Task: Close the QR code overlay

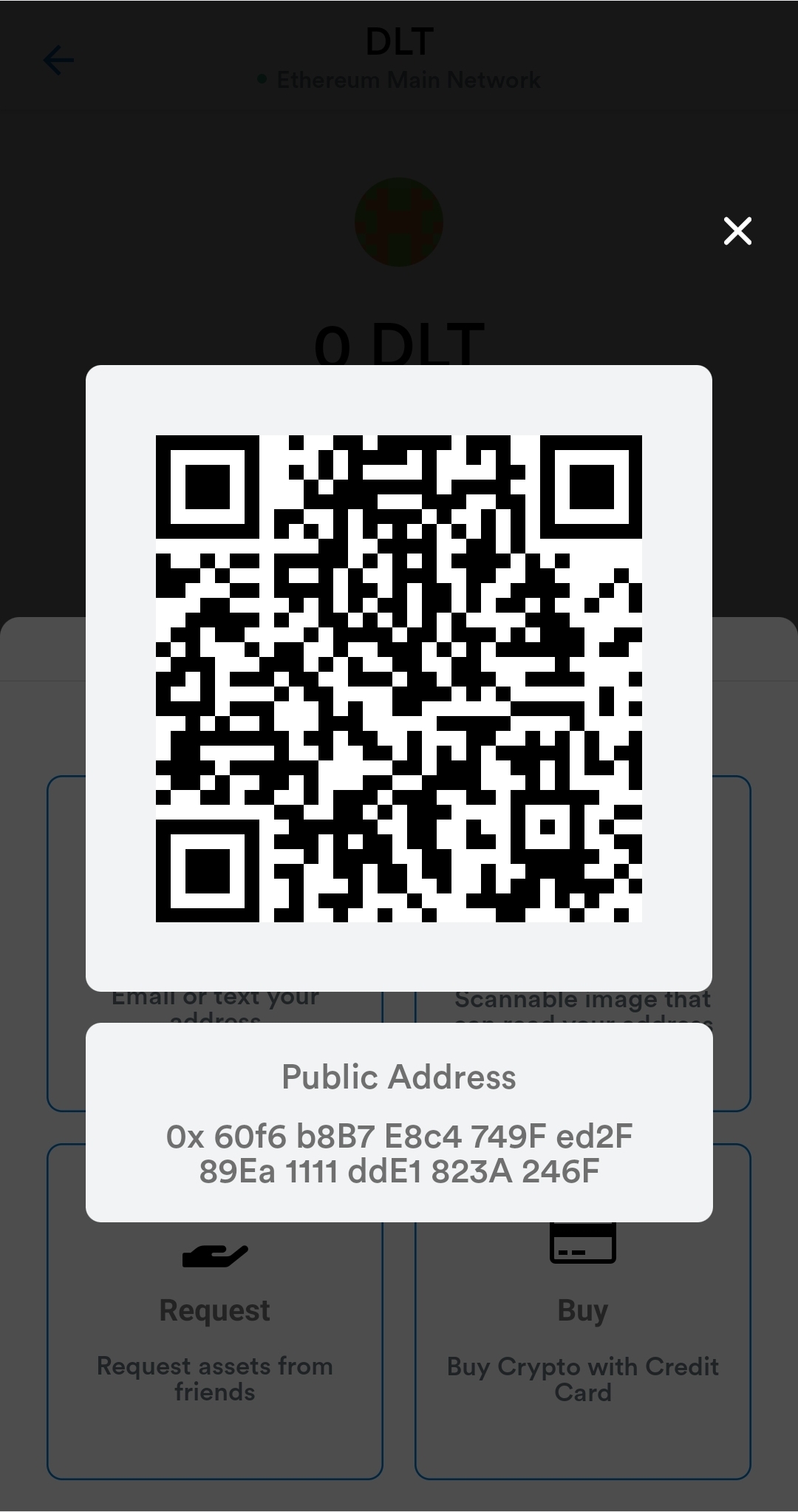Action: (x=737, y=231)
